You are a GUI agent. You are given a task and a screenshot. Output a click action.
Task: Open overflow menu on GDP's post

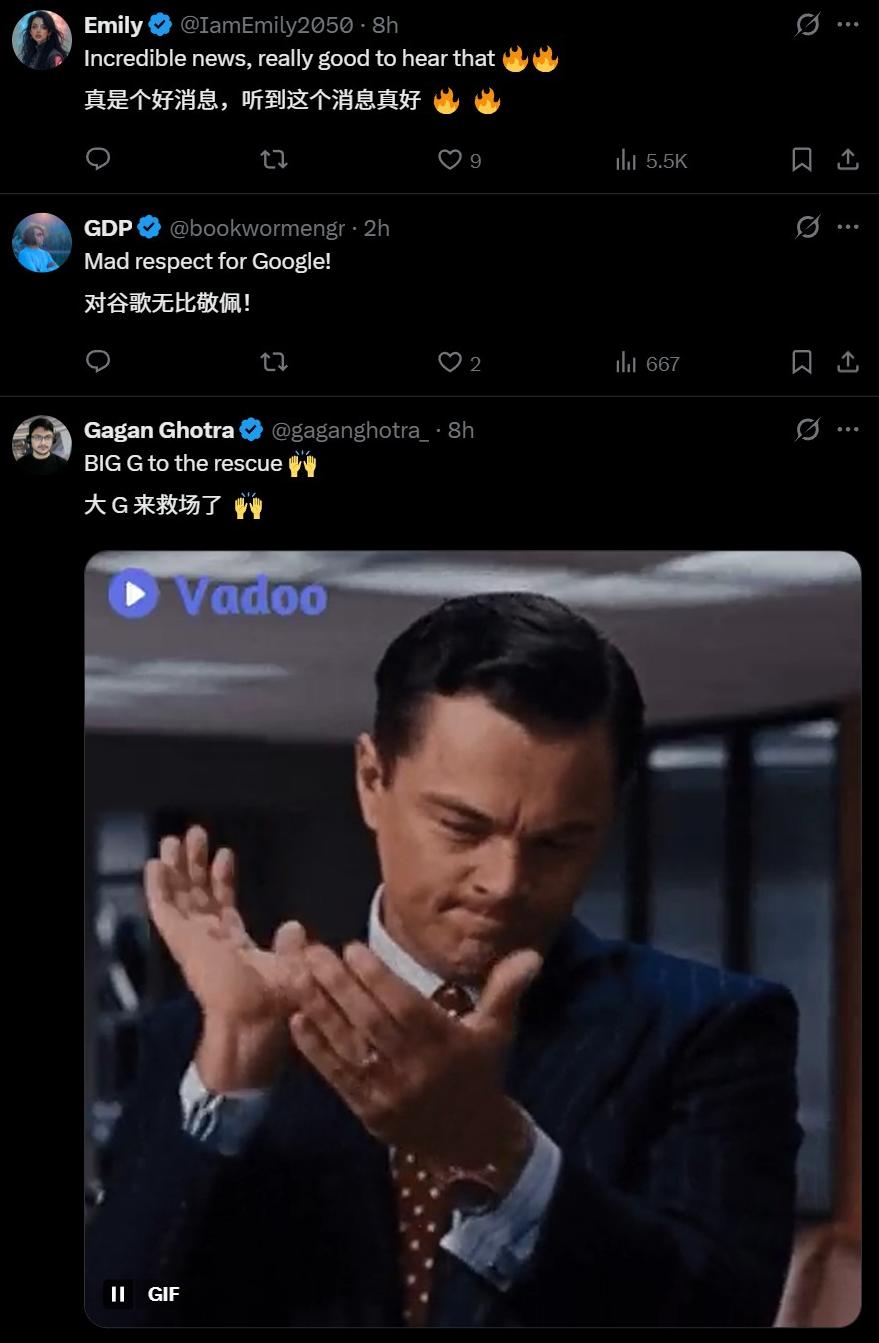pos(848,228)
